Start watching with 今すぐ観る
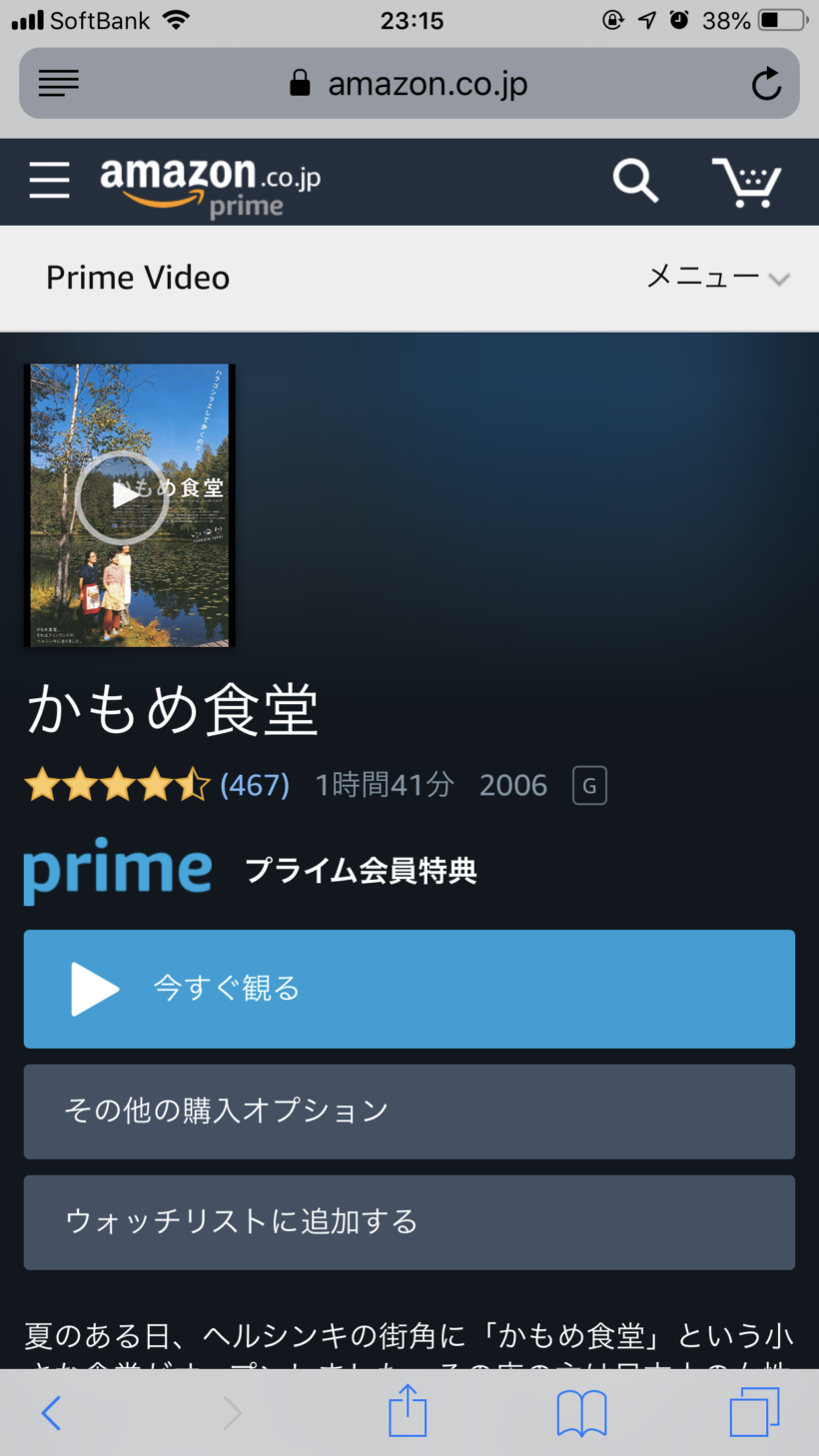 coord(409,989)
